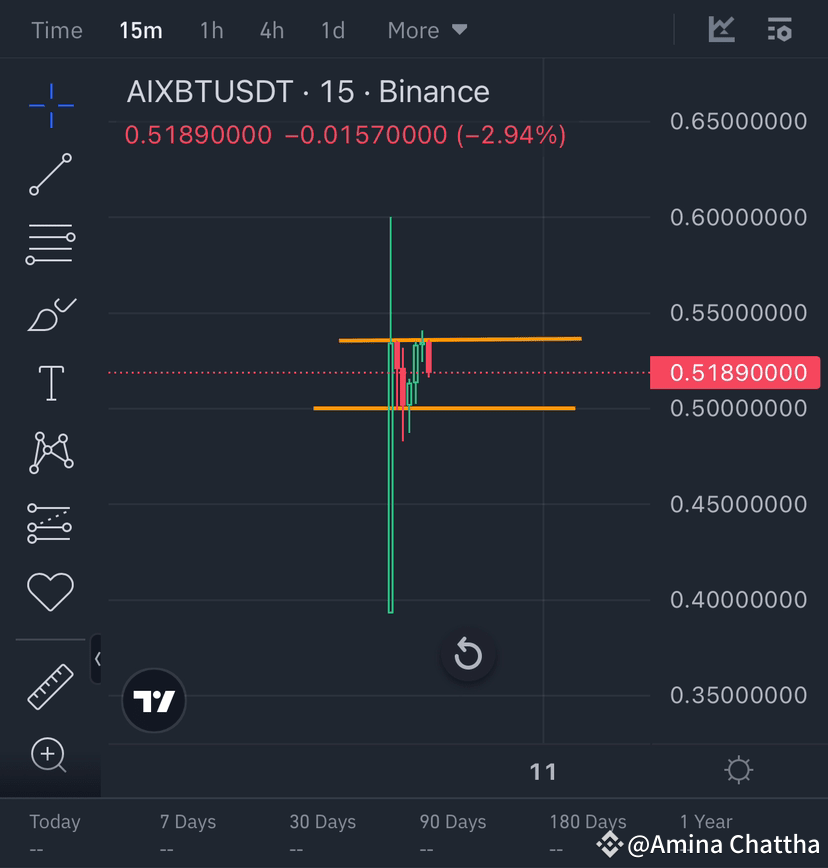Click the red 0.51890000 price label
Screen dimensions: 828x868
tap(737, 372)
